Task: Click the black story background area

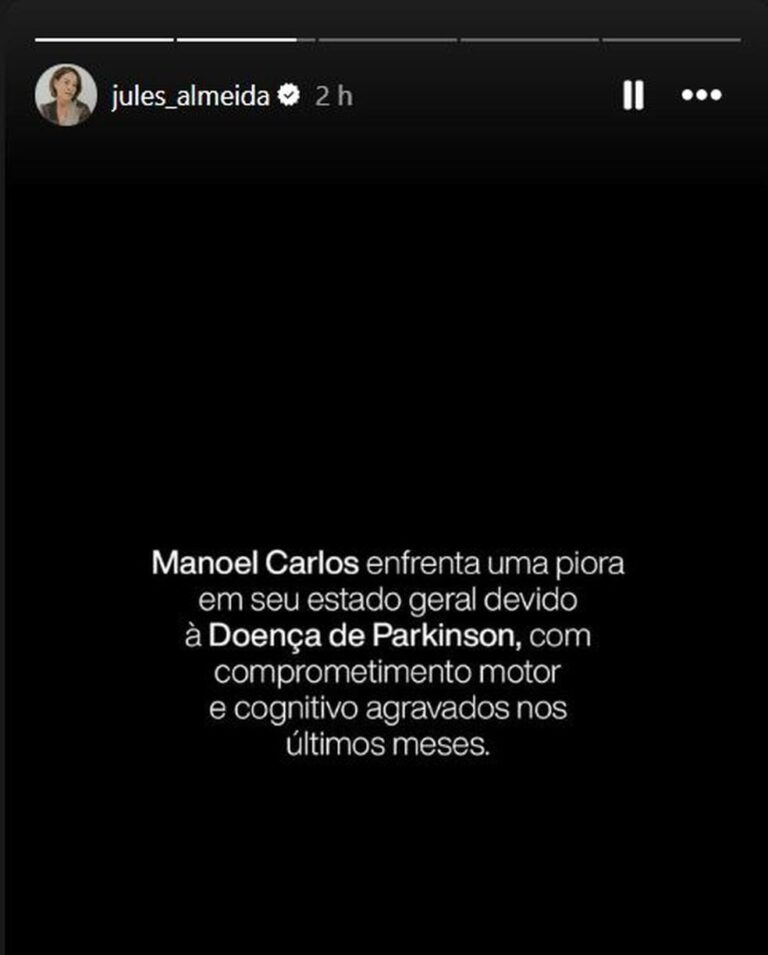Action: [x=384, y=300]
